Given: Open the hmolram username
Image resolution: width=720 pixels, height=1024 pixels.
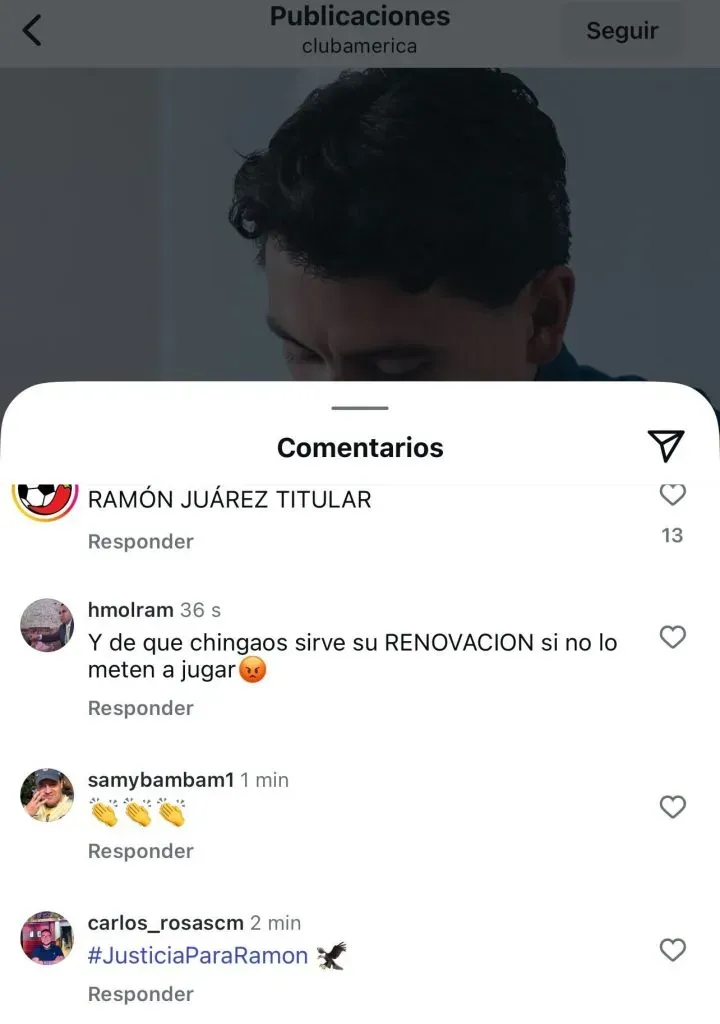Looking at the screenshot, I should [x=130, y=610].
